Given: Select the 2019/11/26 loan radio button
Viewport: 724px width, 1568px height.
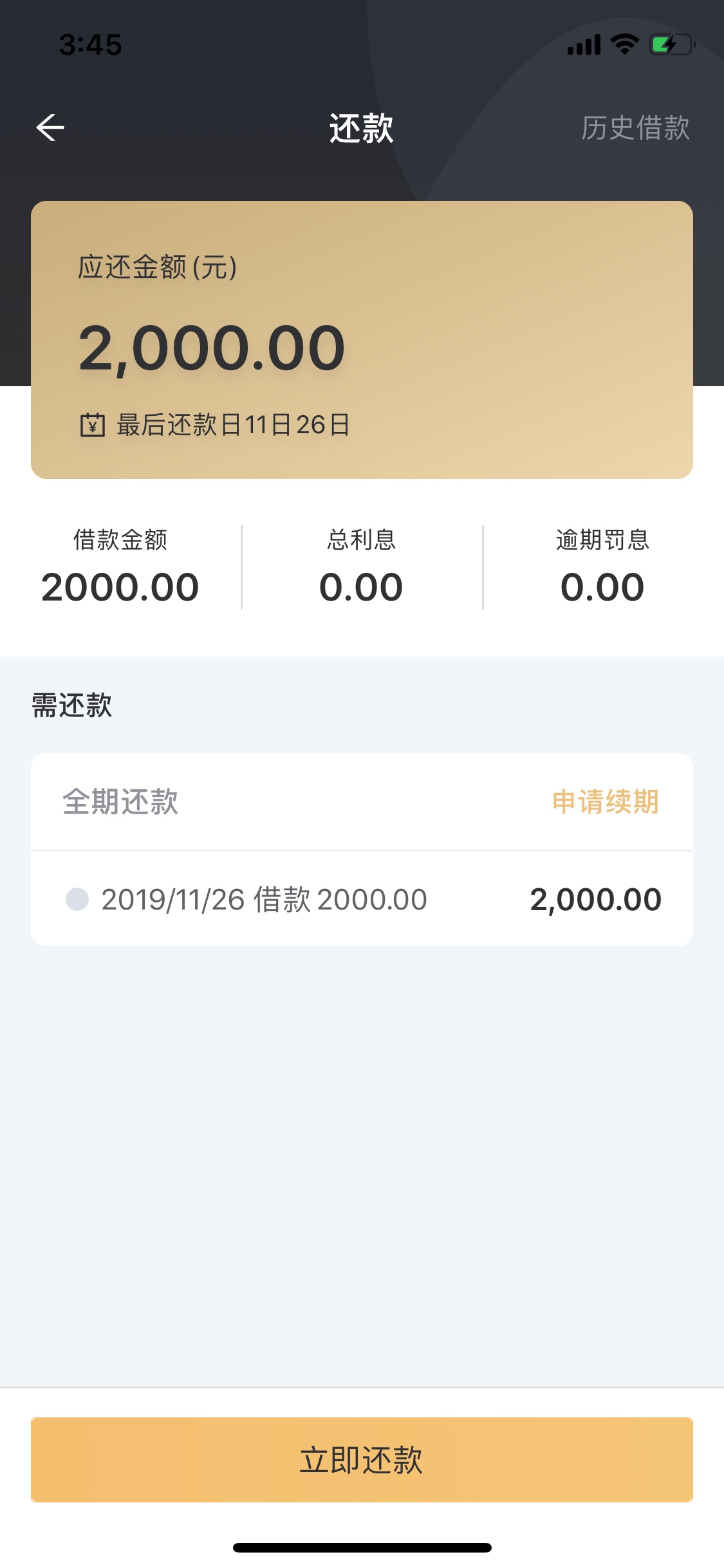Looking at the screenshot, I should [77, 899].
